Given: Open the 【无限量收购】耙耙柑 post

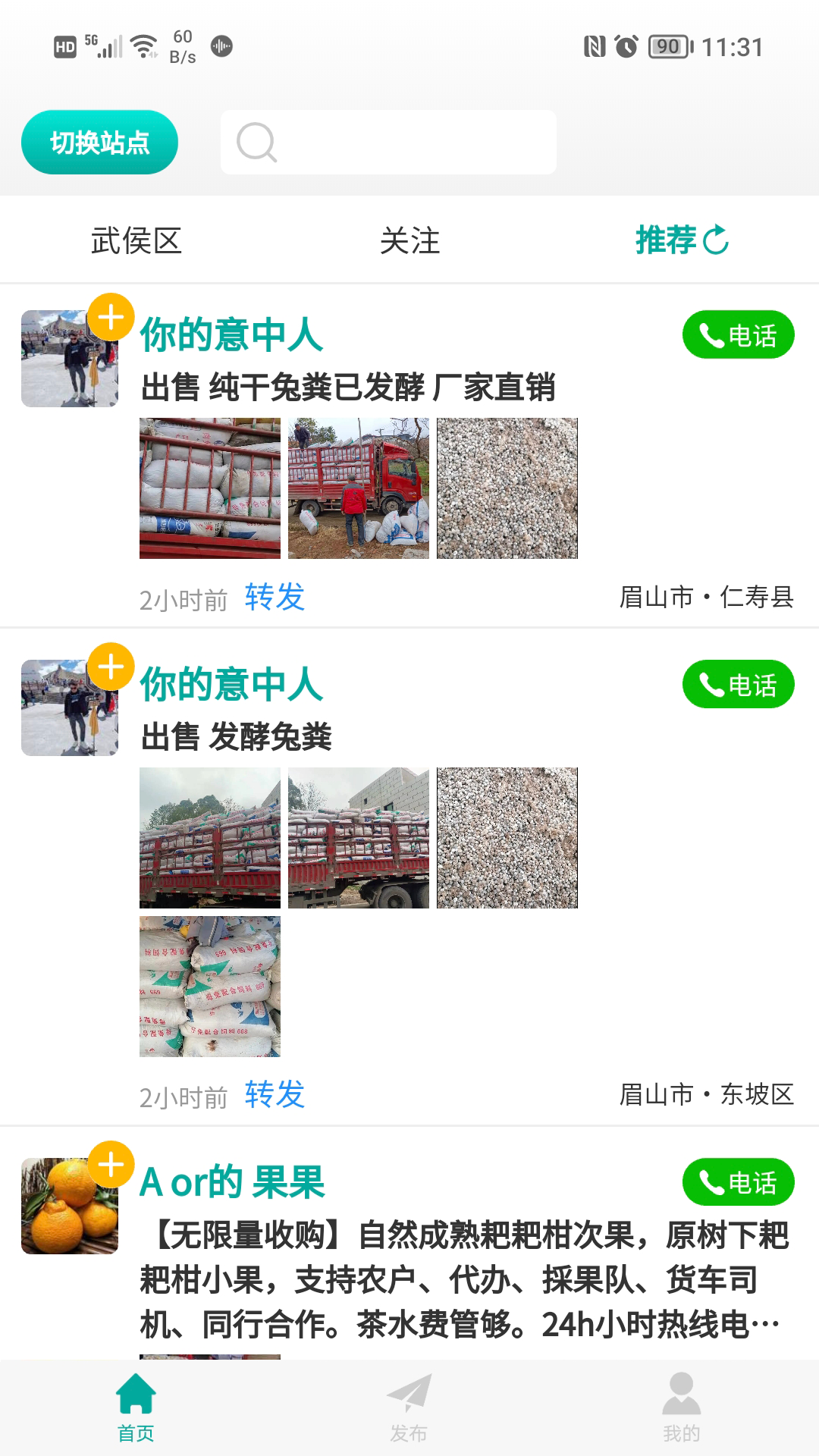Looking at the screenshot, I should tap(464, 1279).
